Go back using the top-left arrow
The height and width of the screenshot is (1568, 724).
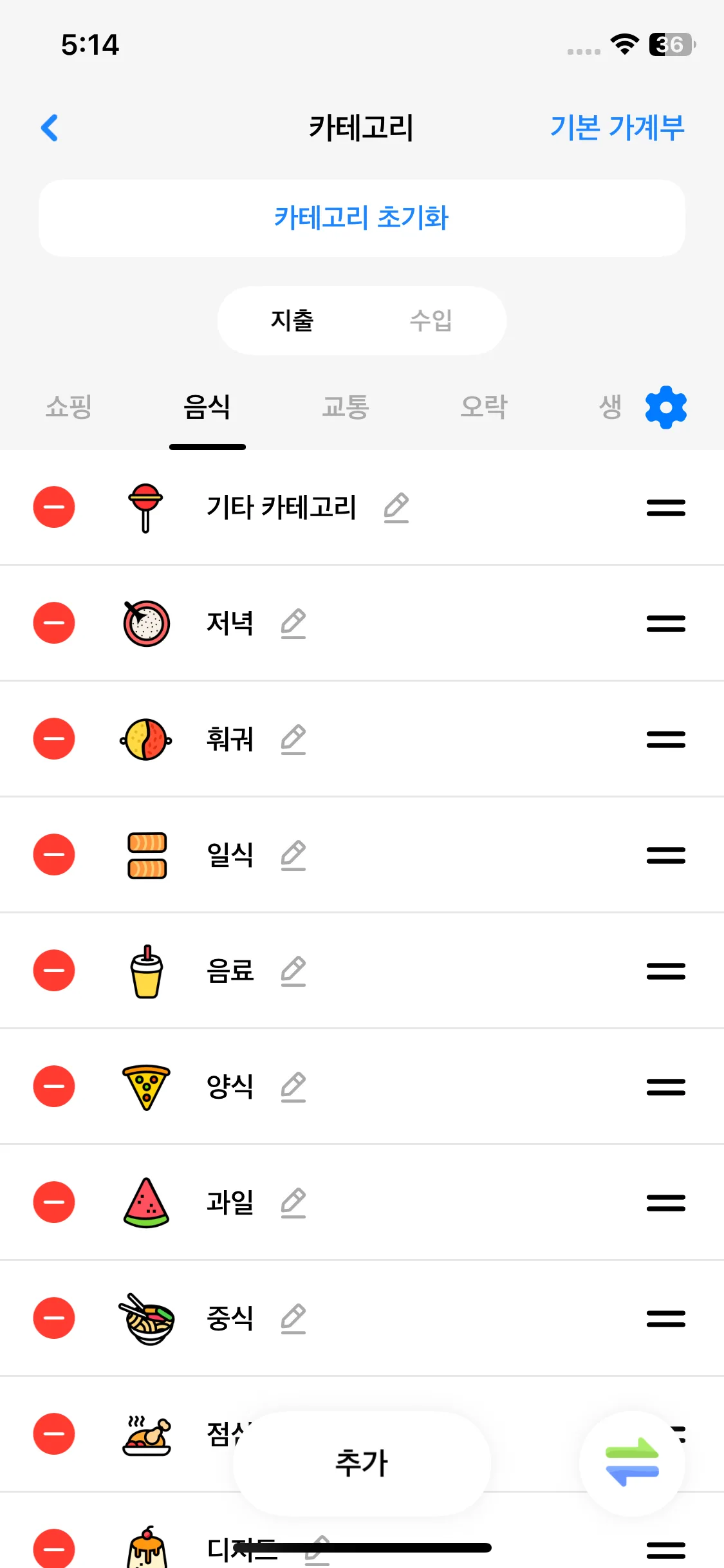(50, 127)
